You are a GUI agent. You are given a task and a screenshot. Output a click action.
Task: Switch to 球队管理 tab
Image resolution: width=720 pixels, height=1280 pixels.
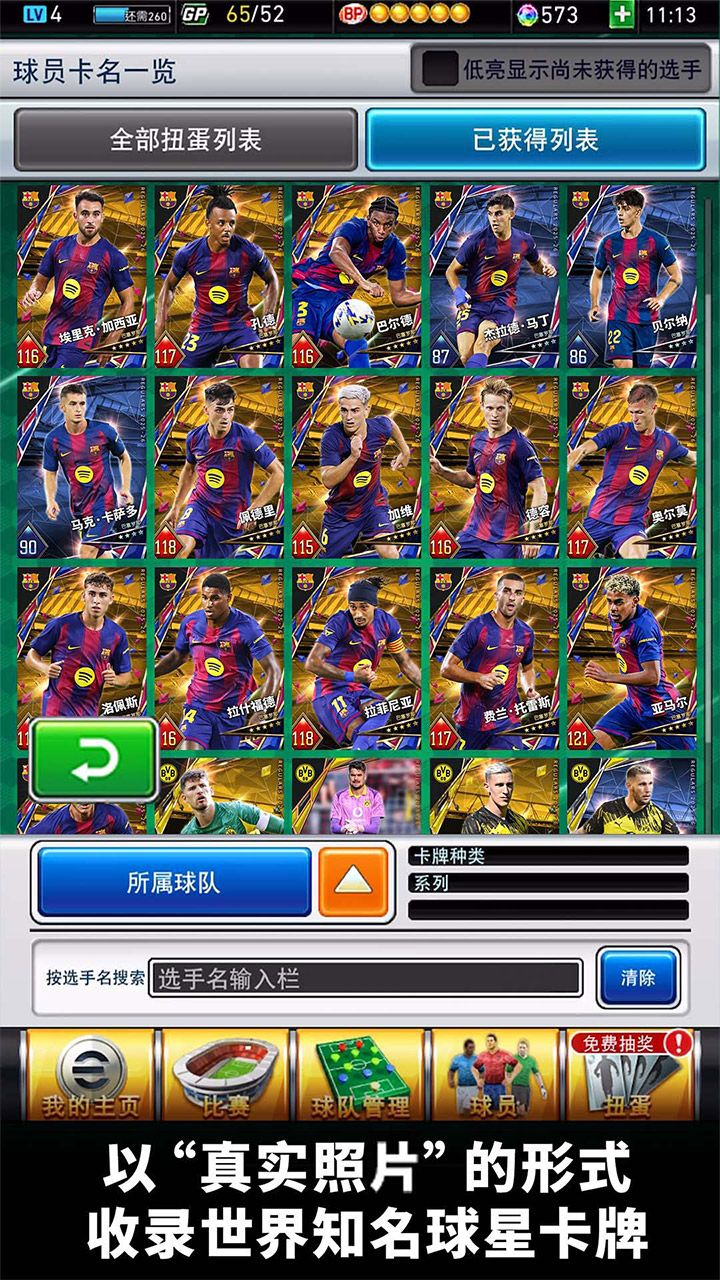360,1076
